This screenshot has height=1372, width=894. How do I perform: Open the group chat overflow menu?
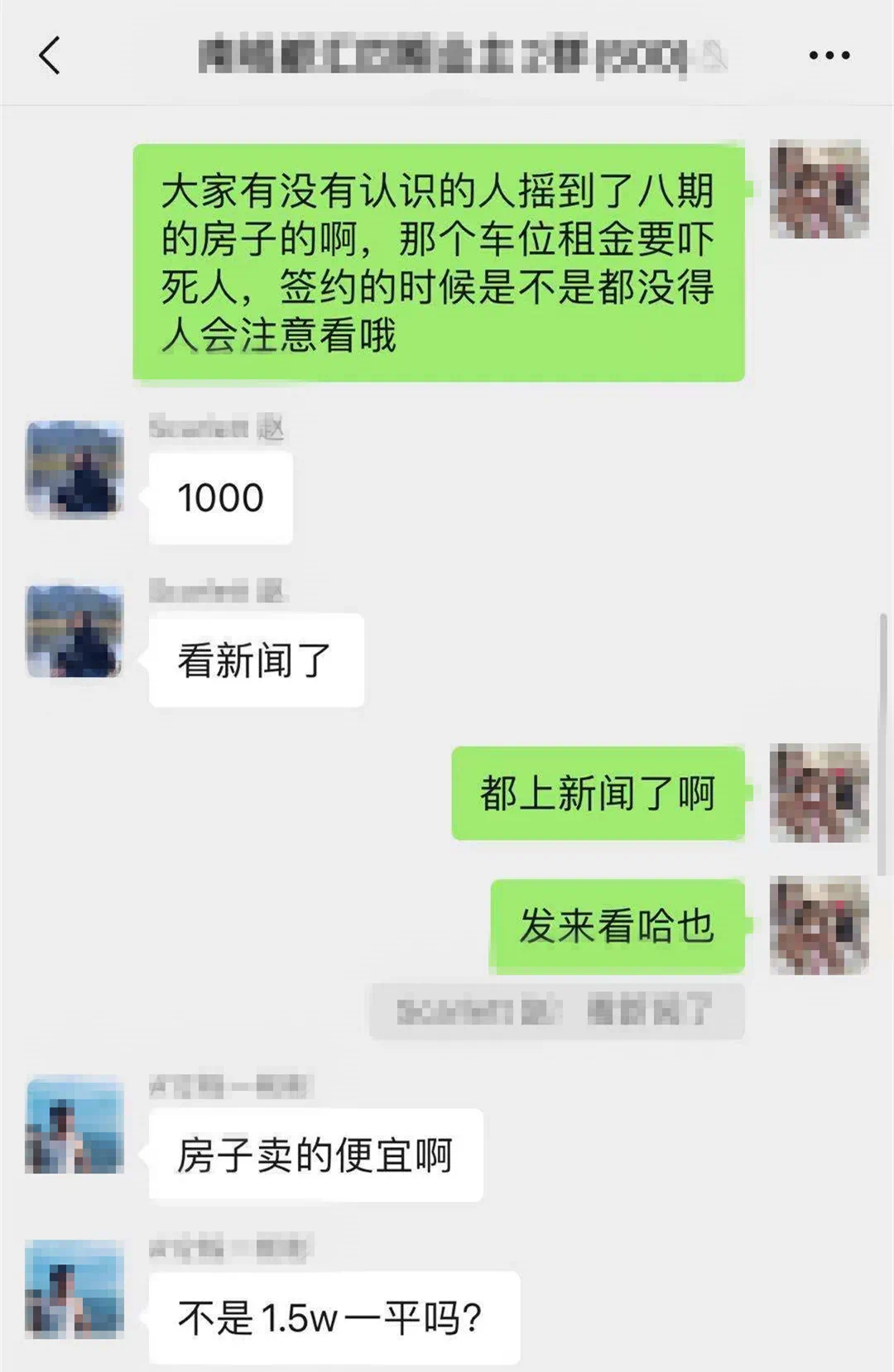tap(829, 56)
